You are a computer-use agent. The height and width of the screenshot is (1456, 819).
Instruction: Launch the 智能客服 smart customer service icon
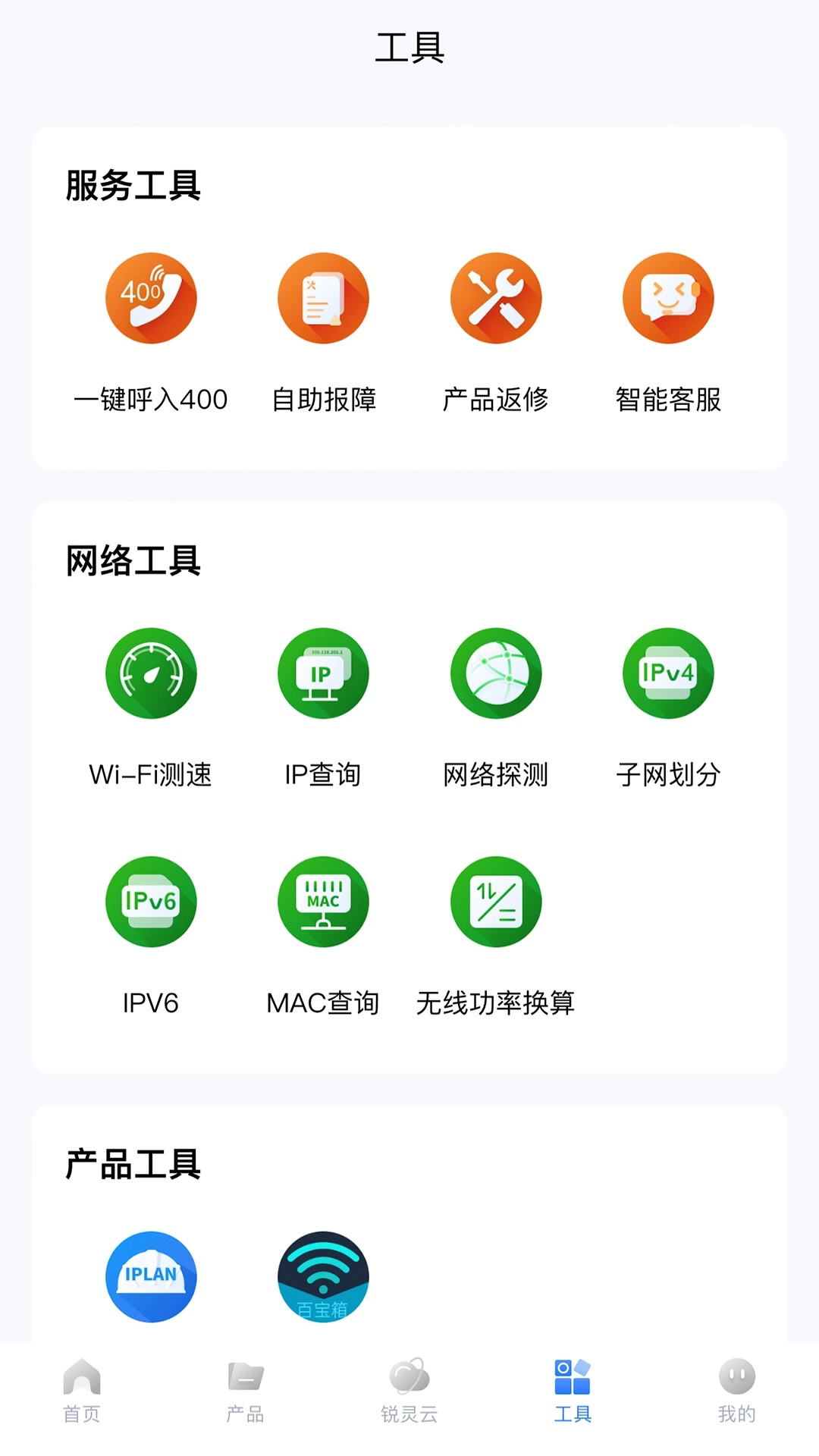(668, 298)
